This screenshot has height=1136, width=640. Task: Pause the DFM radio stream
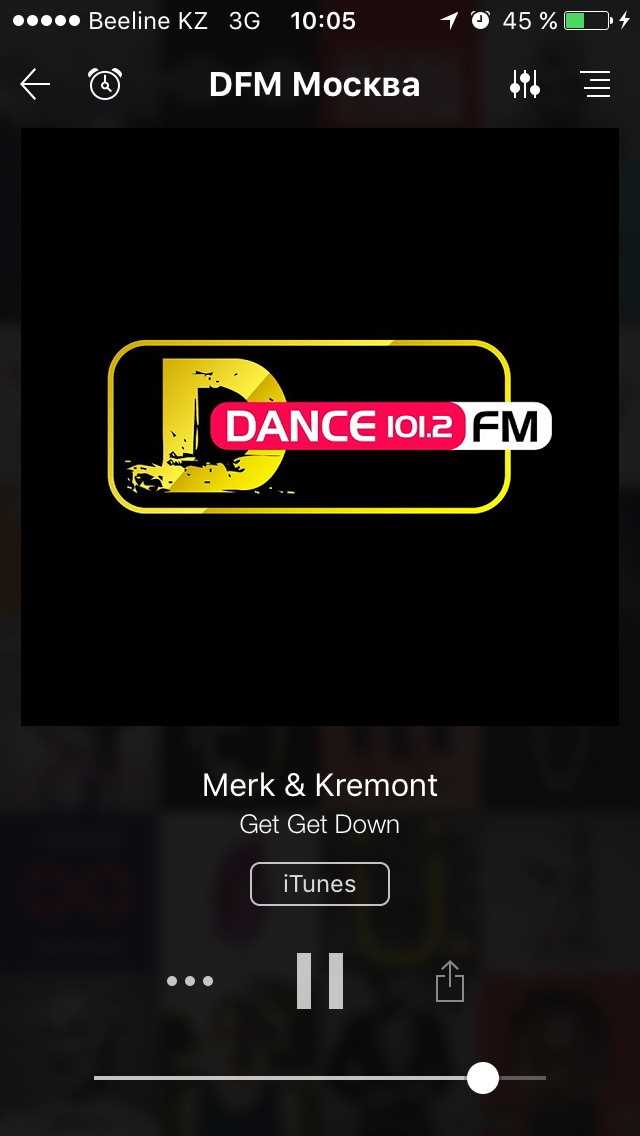pyautogui.click(x=320, y=981)
